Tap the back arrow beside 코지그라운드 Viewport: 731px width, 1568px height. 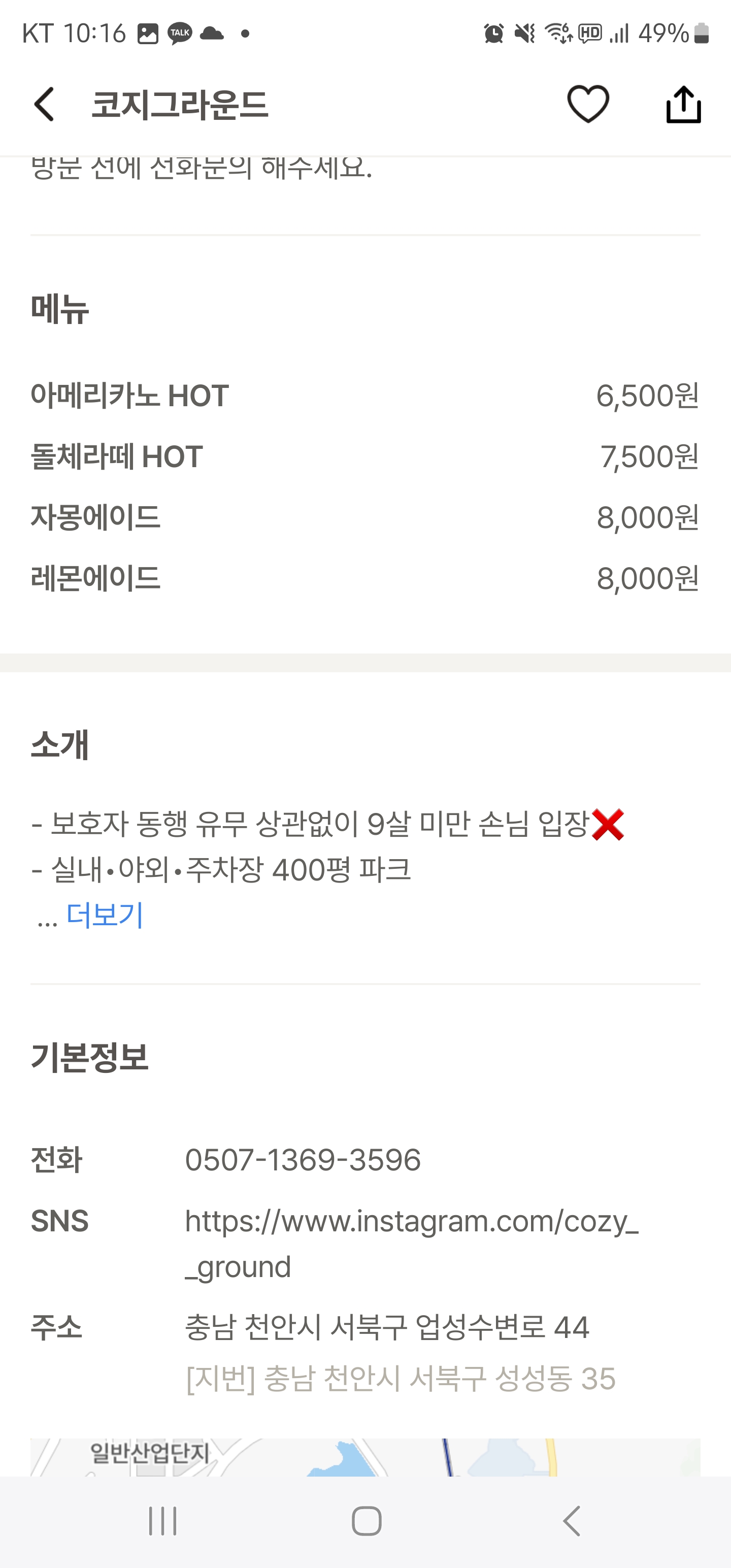pyautogui.click(x=44, y=104)
